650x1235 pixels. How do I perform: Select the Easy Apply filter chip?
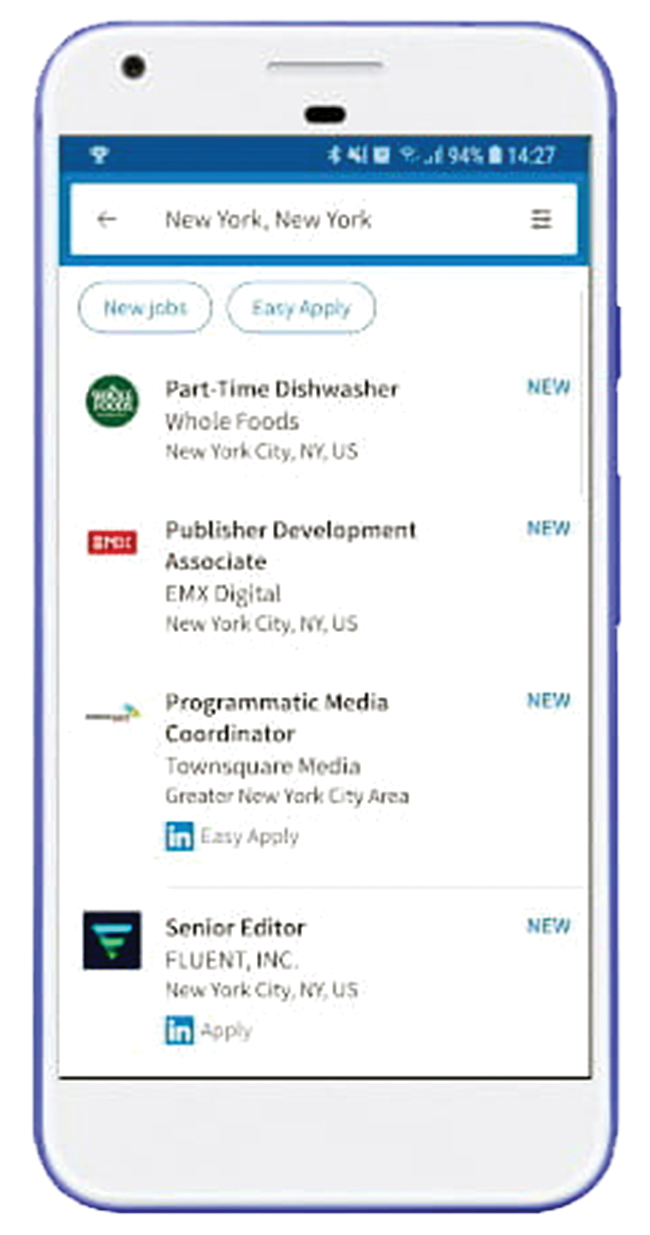coord(301,308)
